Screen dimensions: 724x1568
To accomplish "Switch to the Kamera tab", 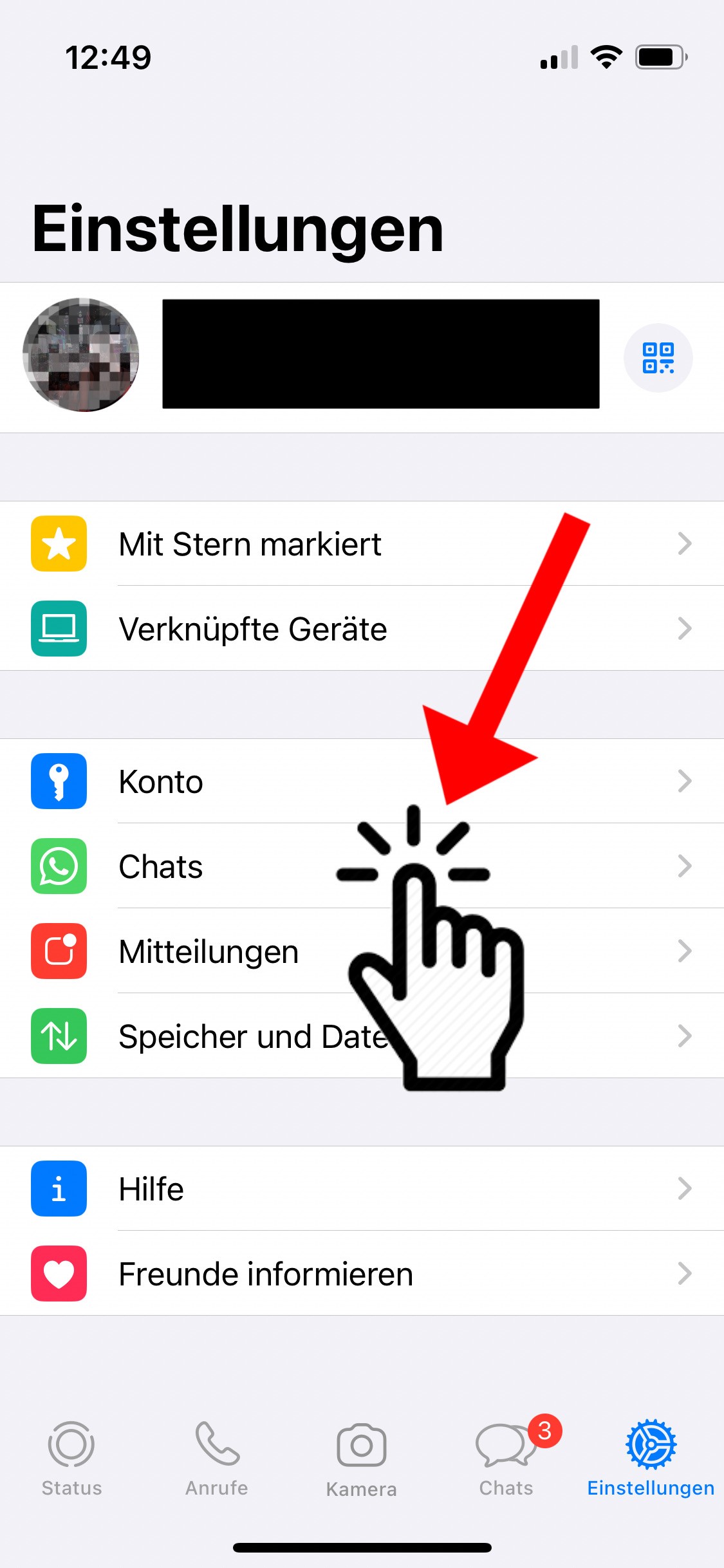I will click(x=362, y=1459).
